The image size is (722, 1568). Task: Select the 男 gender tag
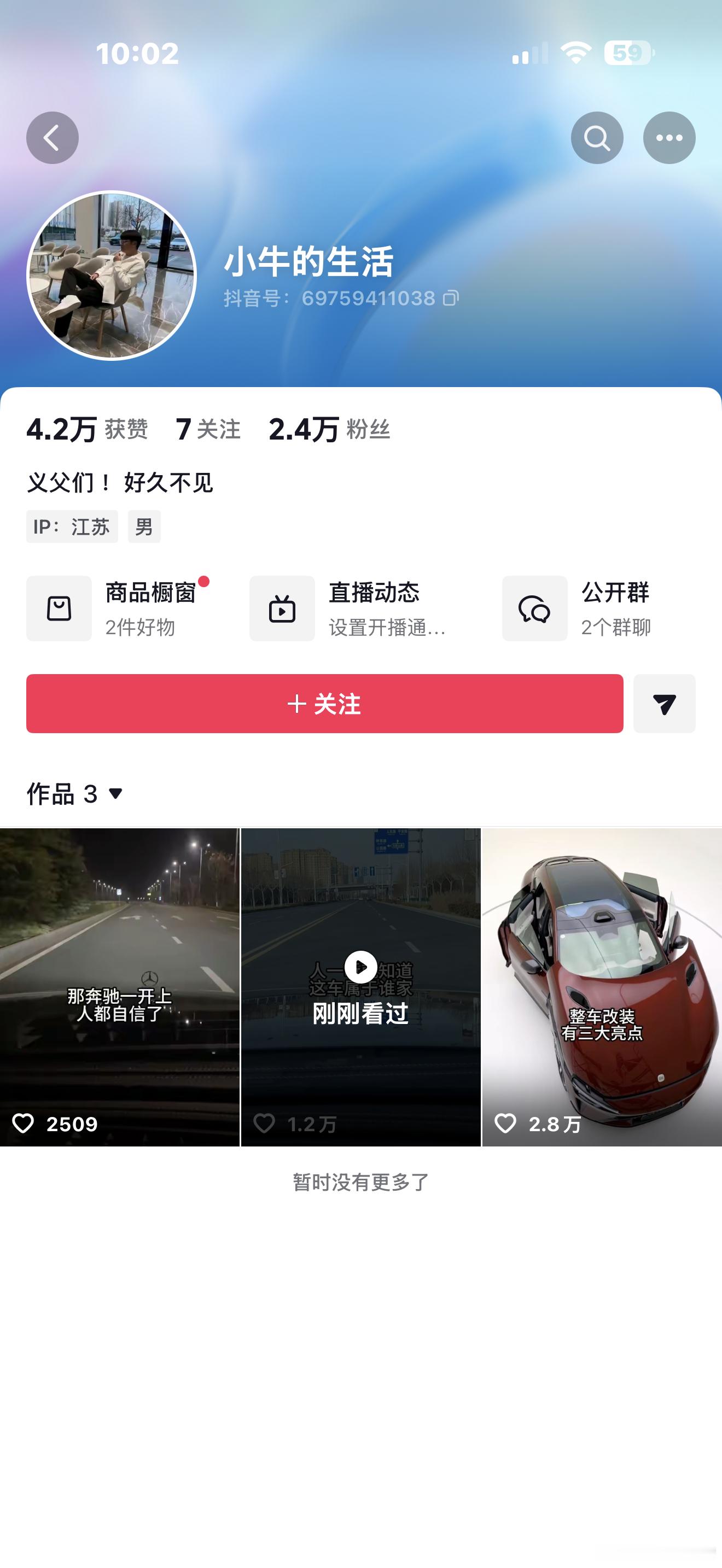(144, 526)
